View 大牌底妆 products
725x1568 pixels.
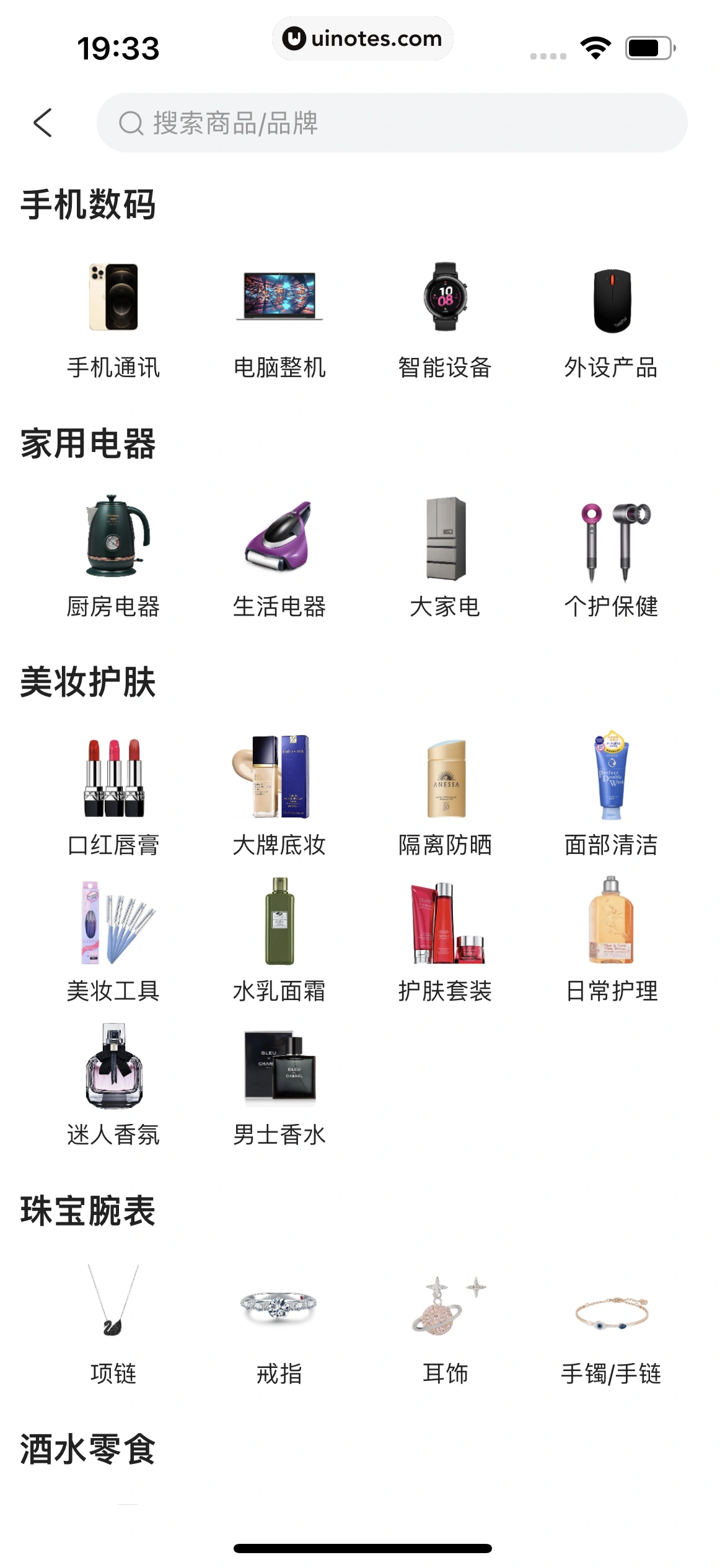click(279, 796)
